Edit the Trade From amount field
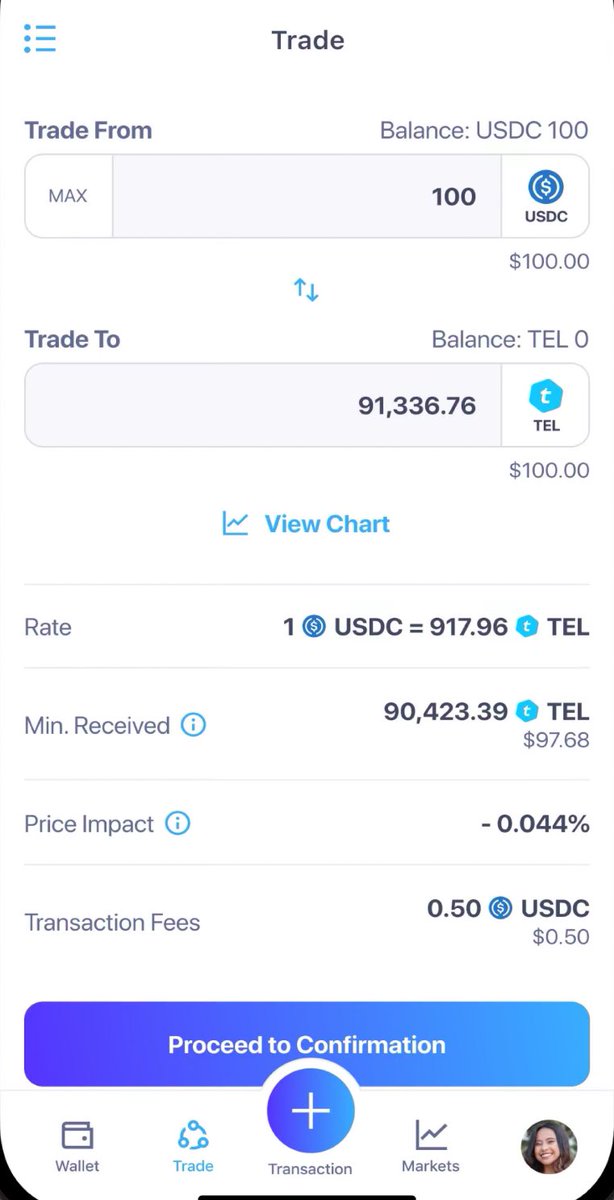Screen dimensions: 614x1200 [306, 196]
